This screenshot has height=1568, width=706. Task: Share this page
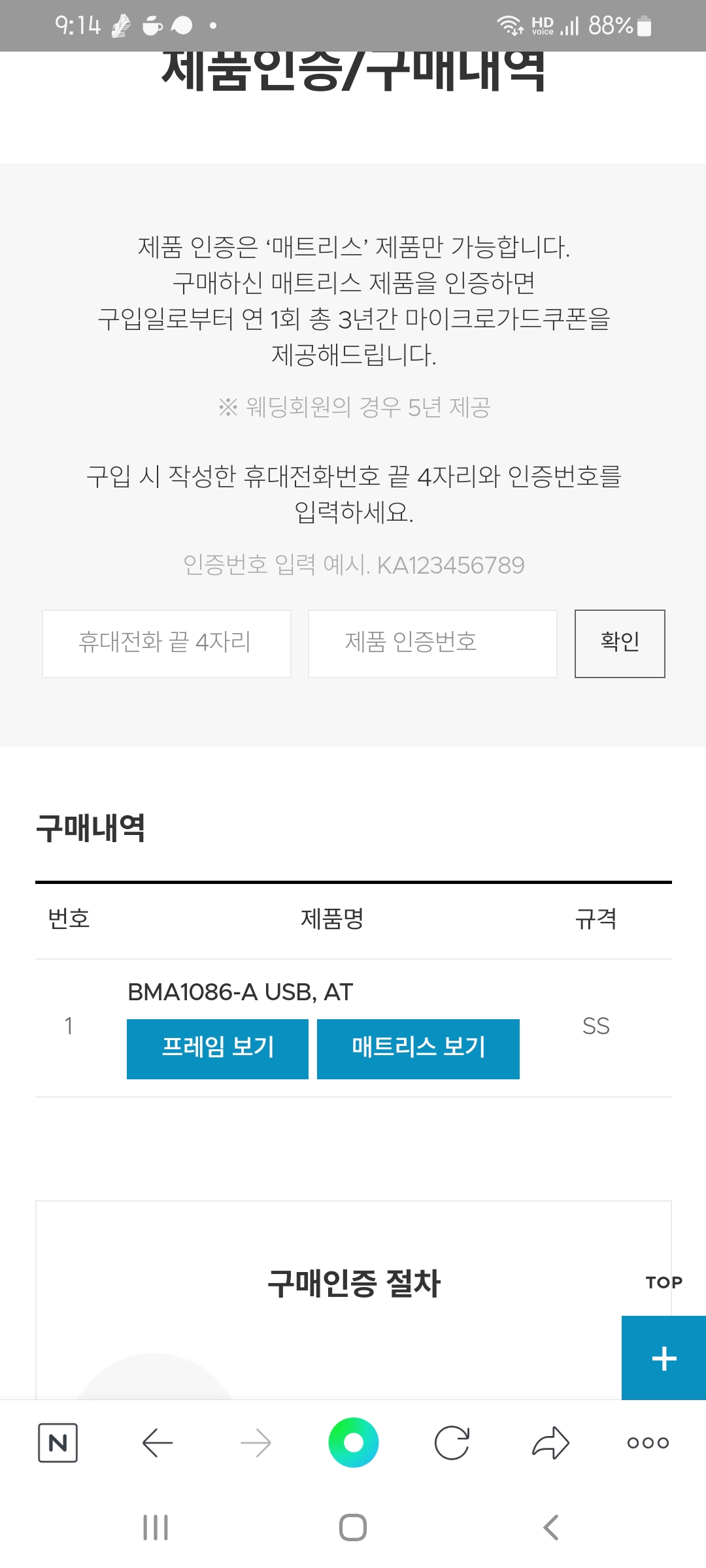point(550,1443)
